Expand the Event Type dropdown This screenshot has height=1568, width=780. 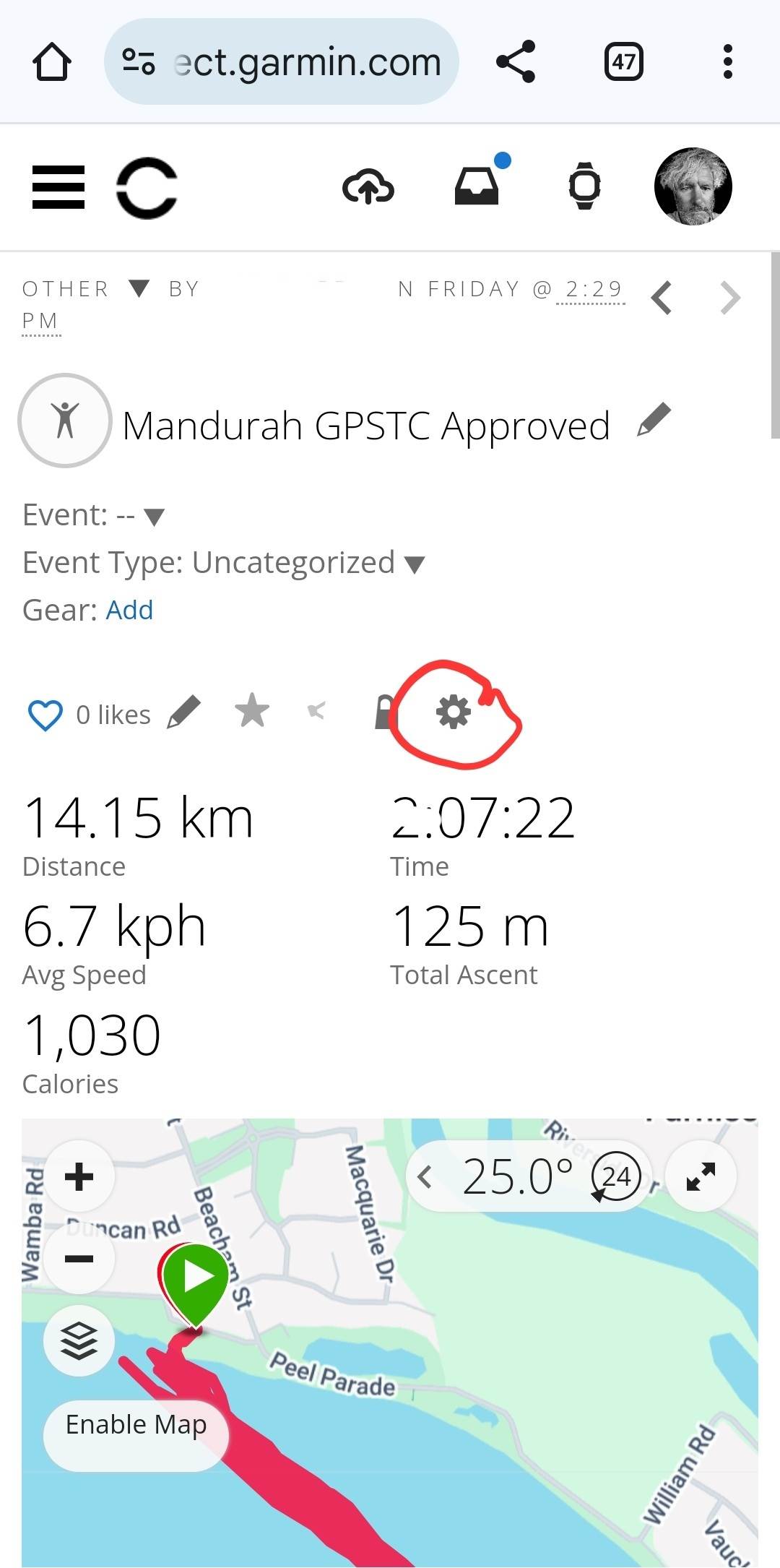(415, 564)
